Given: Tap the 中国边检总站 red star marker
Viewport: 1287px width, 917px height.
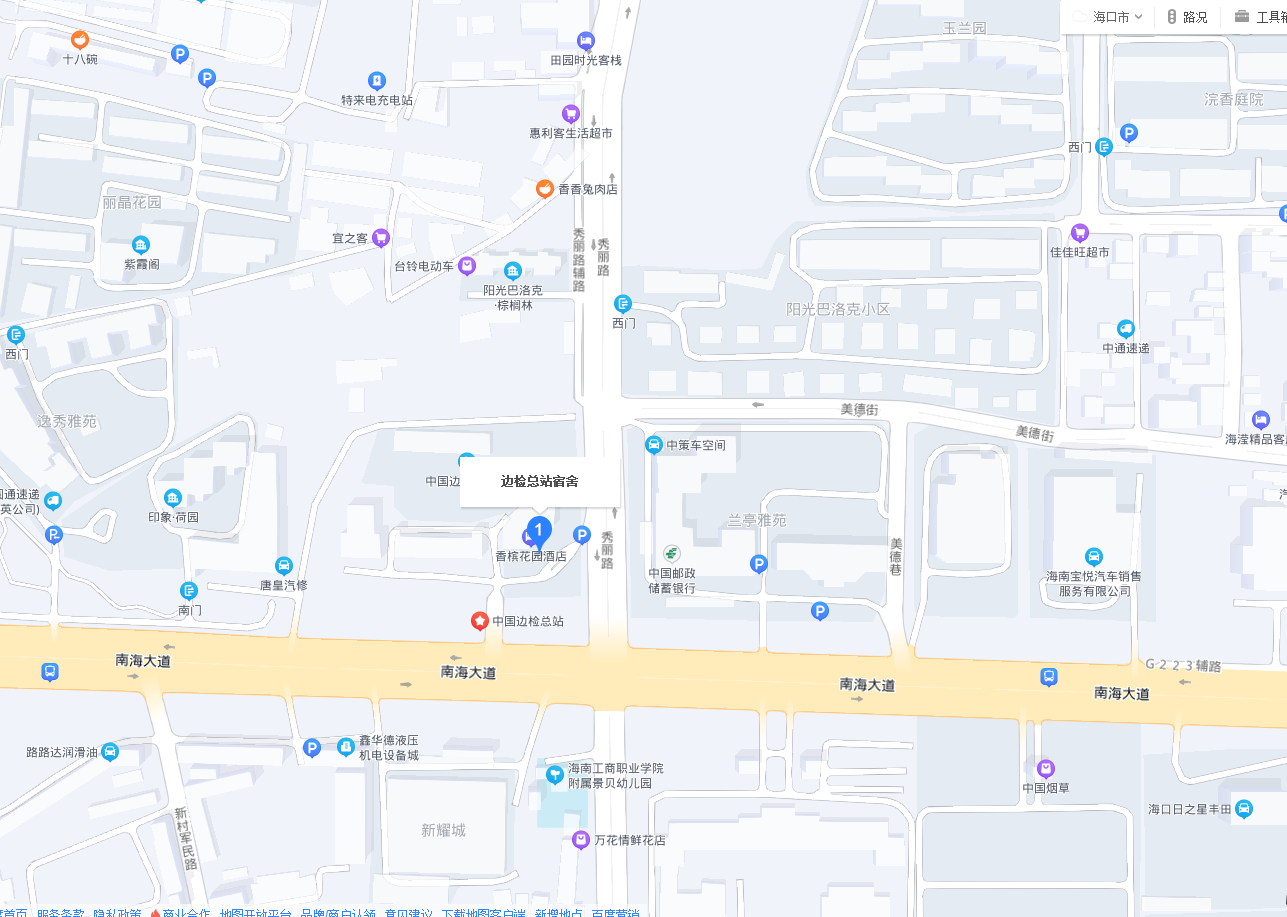Looking at the screenshot, I should point(480,621).
